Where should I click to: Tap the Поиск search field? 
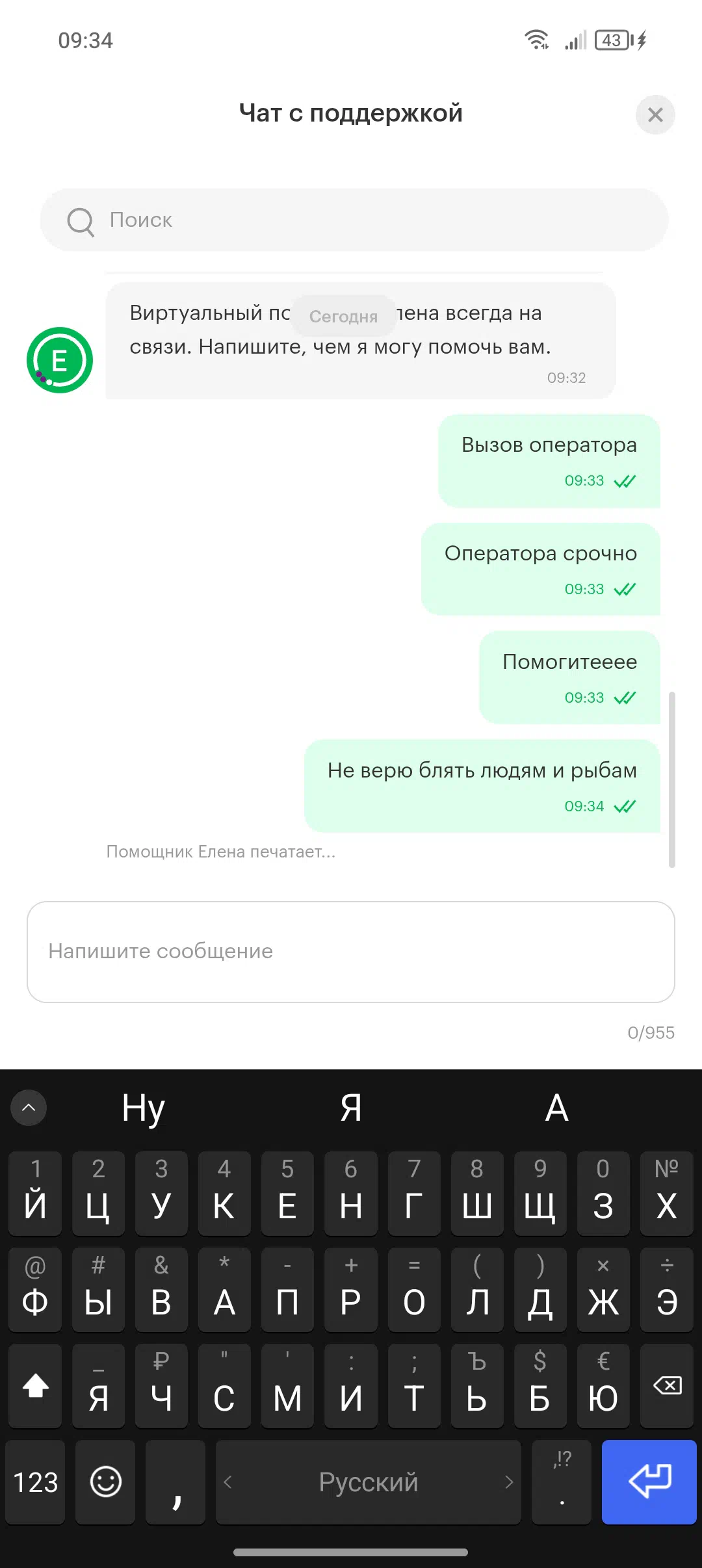tap(354, 220)
